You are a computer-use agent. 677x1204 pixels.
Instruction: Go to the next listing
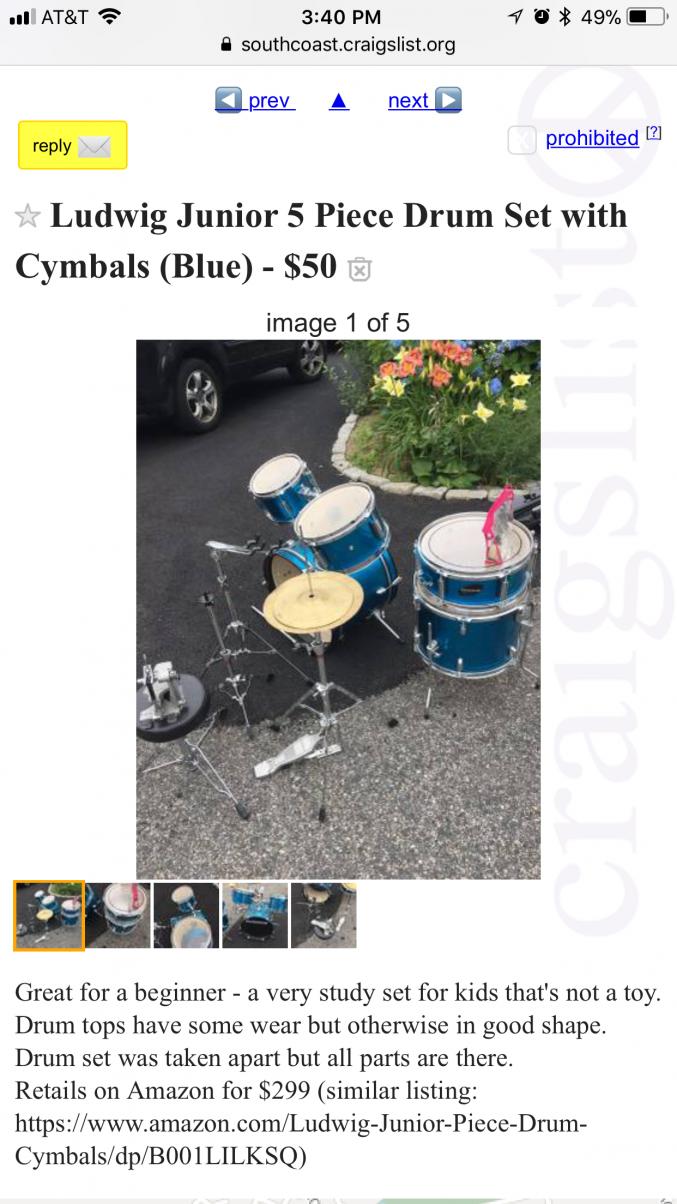(x=424, y=101)
